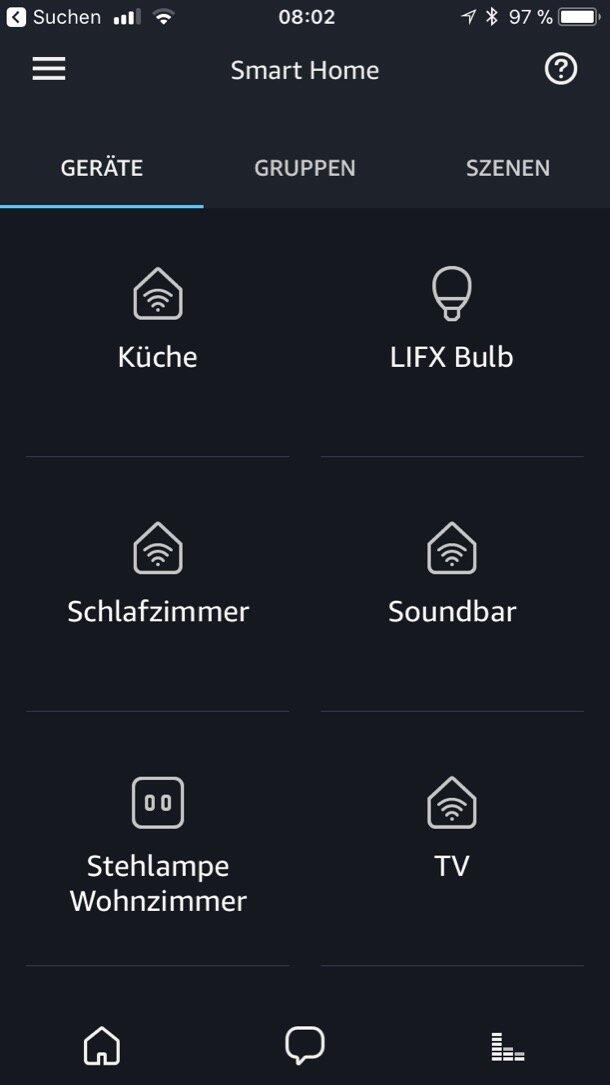Return to the Suchen app
610x1085 pixels.
(55, 17)
